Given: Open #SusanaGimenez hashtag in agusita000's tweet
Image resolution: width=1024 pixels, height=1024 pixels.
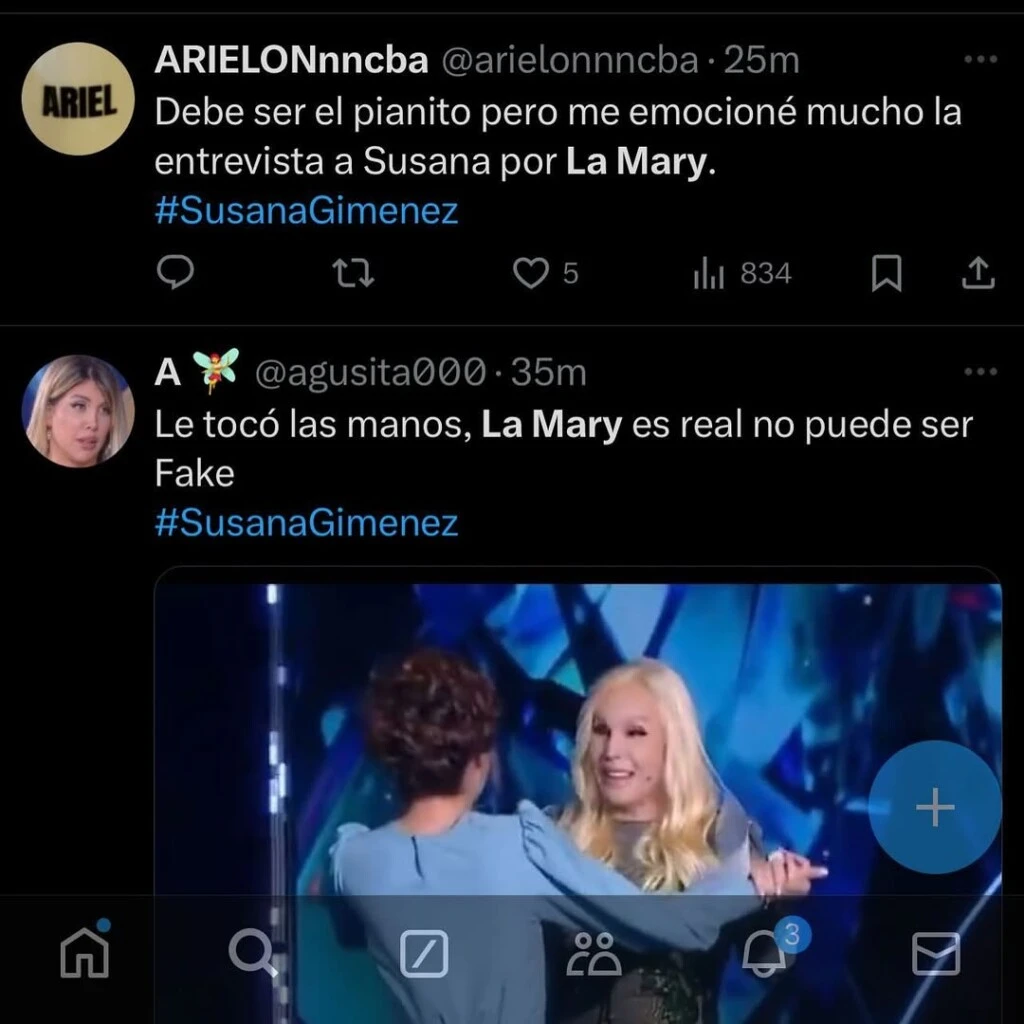Looking at the screenshot, I should (x=306, y=523).
